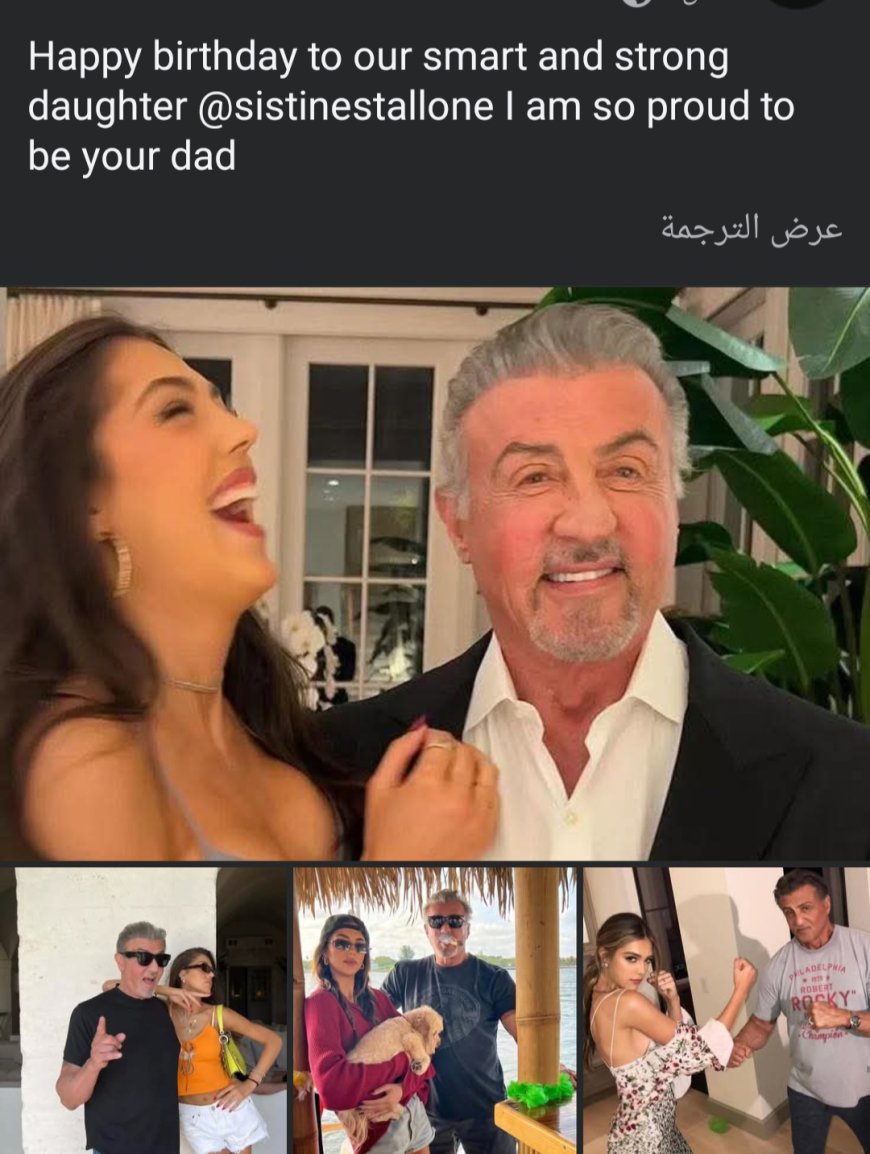Open the photo with the orange top
The image size is (870, 1154).
(144, 1009)
